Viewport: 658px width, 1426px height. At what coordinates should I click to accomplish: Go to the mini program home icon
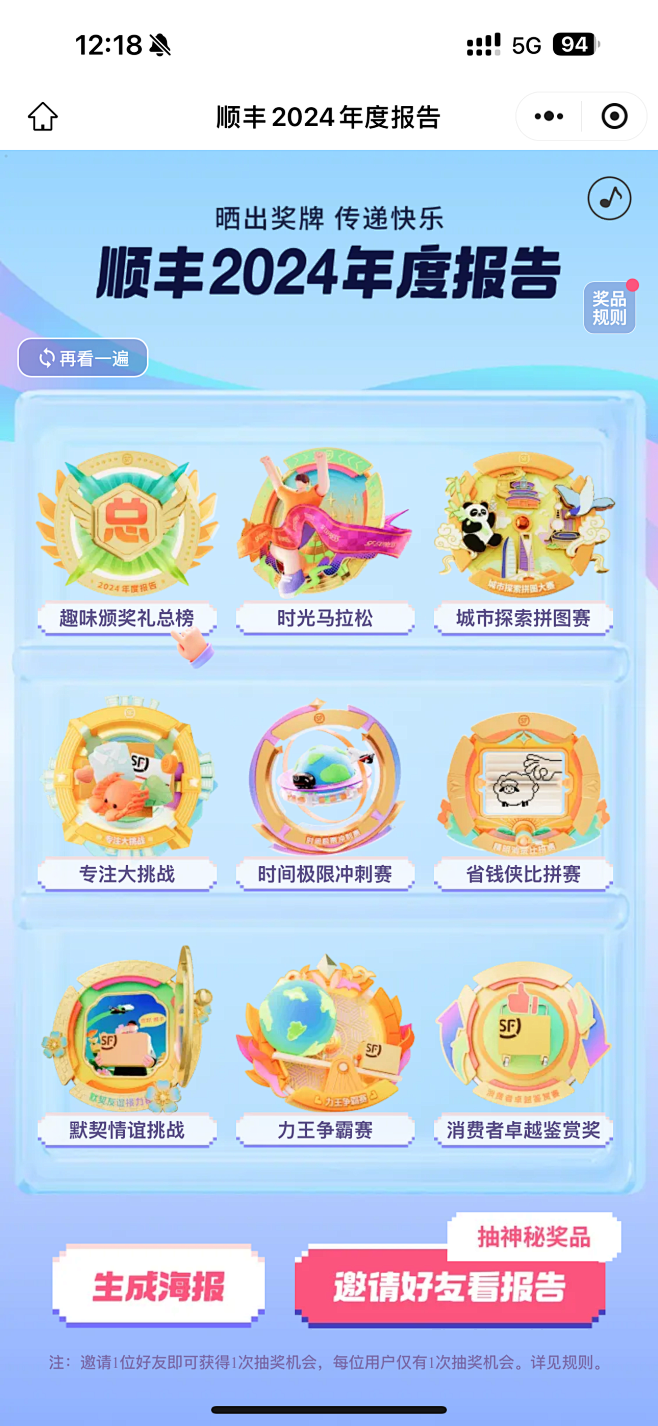[43, 117]
